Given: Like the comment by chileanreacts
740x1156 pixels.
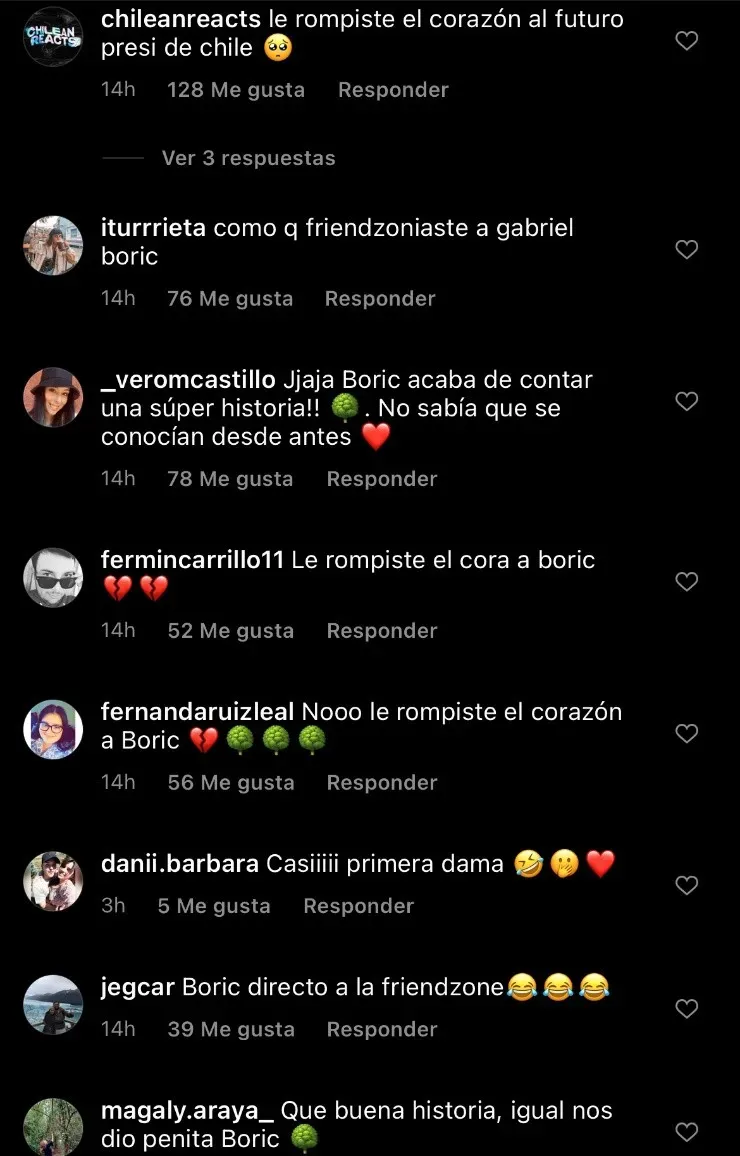Looking at the screenshot, I should (x=686, y=41).
